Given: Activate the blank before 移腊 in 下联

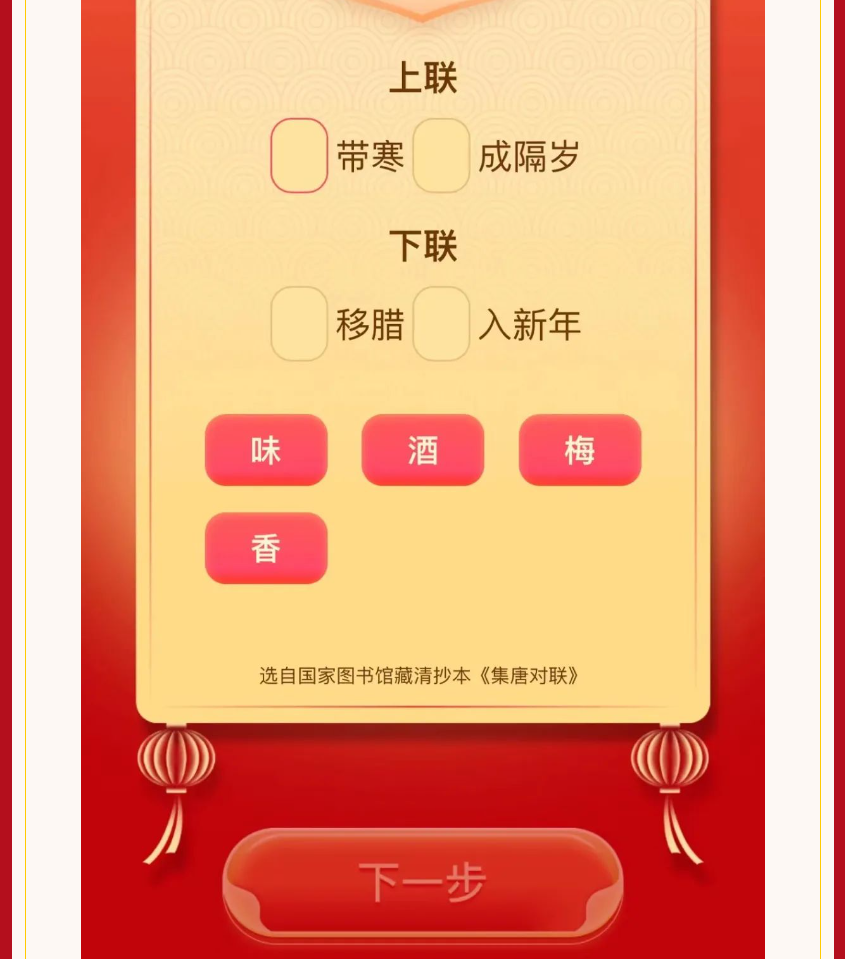Looking at the screenshot, I should pyautogui.click(x=299, y=324).
